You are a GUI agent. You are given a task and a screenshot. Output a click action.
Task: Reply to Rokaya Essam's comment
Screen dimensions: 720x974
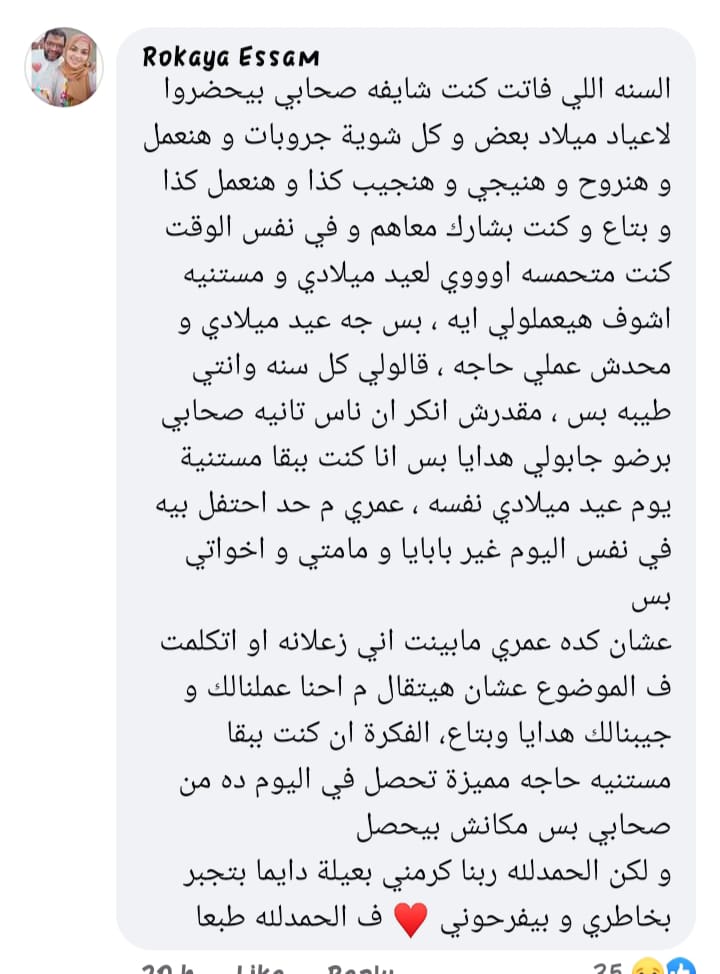click(x=363, y=969)
